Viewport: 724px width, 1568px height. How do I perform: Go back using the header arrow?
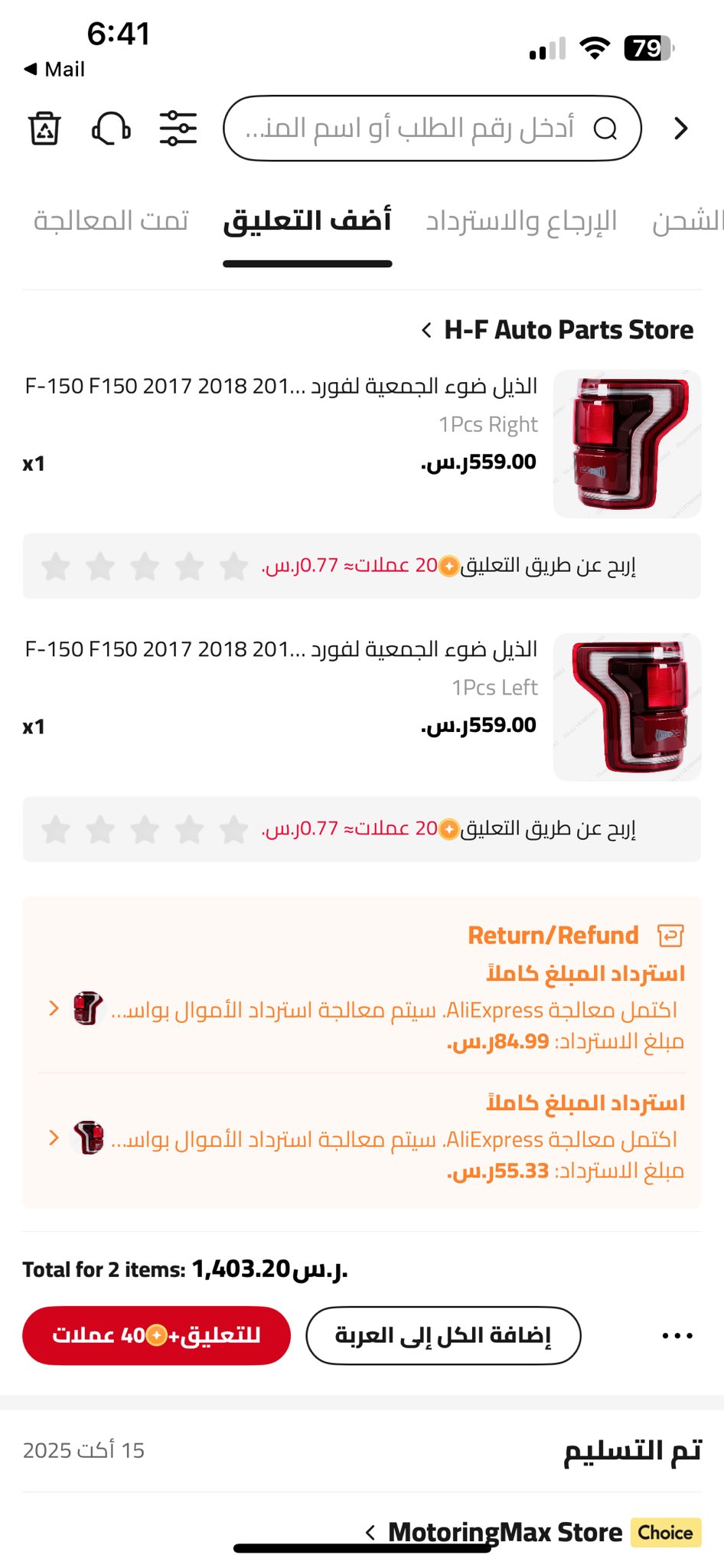(x=680, y=128)
